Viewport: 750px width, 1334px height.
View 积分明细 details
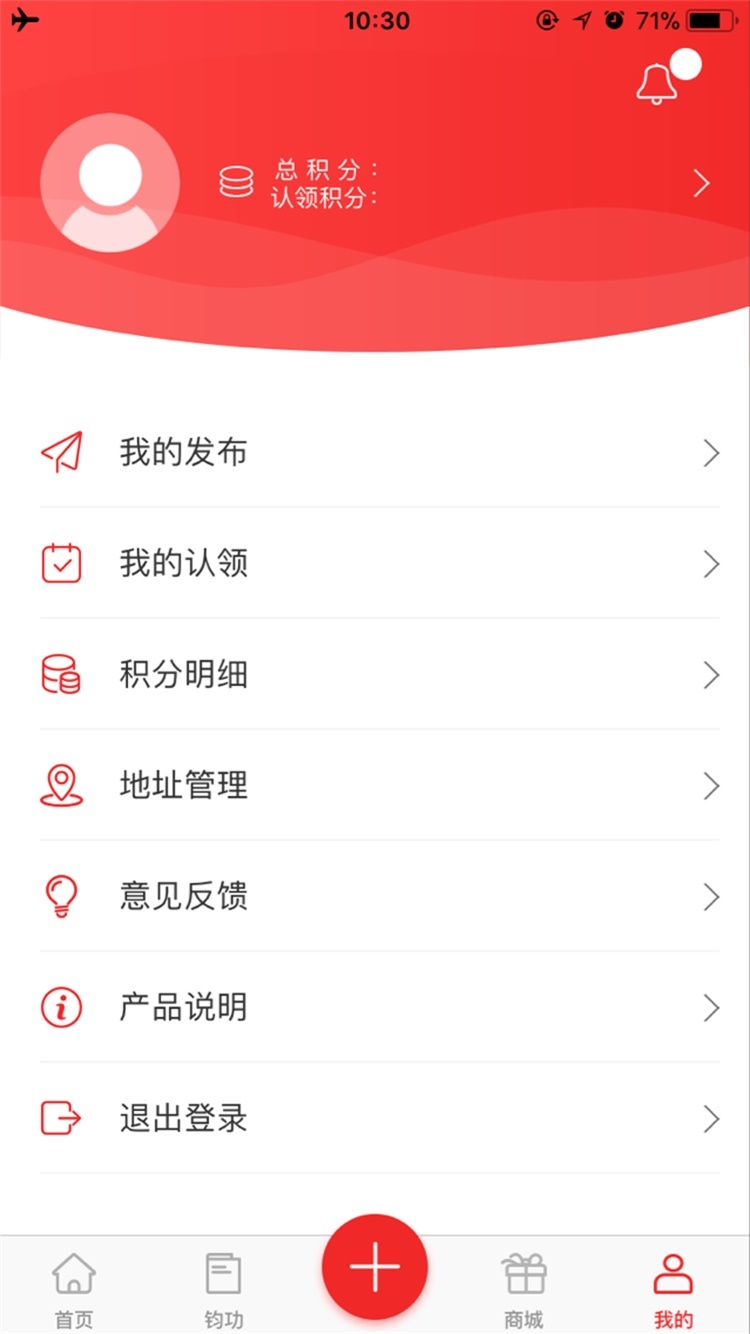(380, 675)
